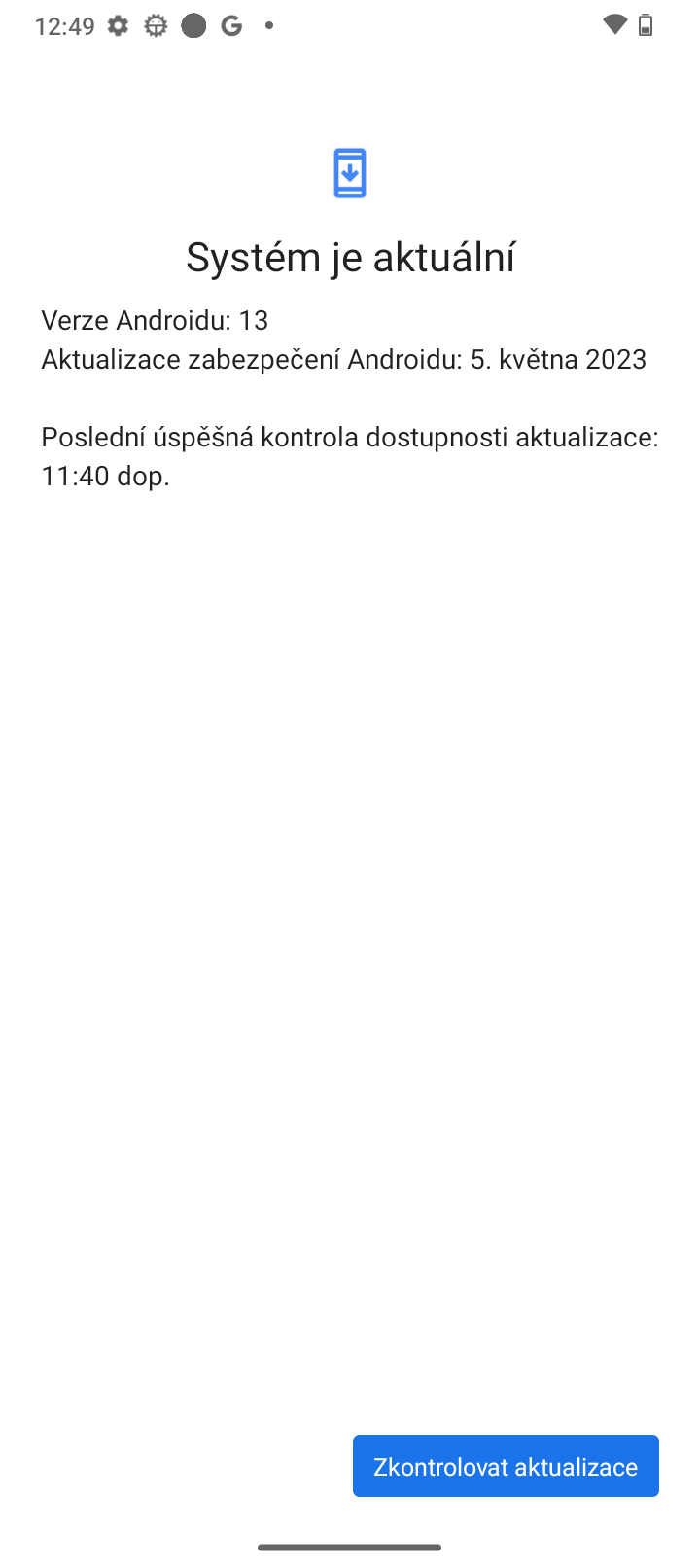
Task: Tap the filled circle notification icon
Action: coord(193,25)
